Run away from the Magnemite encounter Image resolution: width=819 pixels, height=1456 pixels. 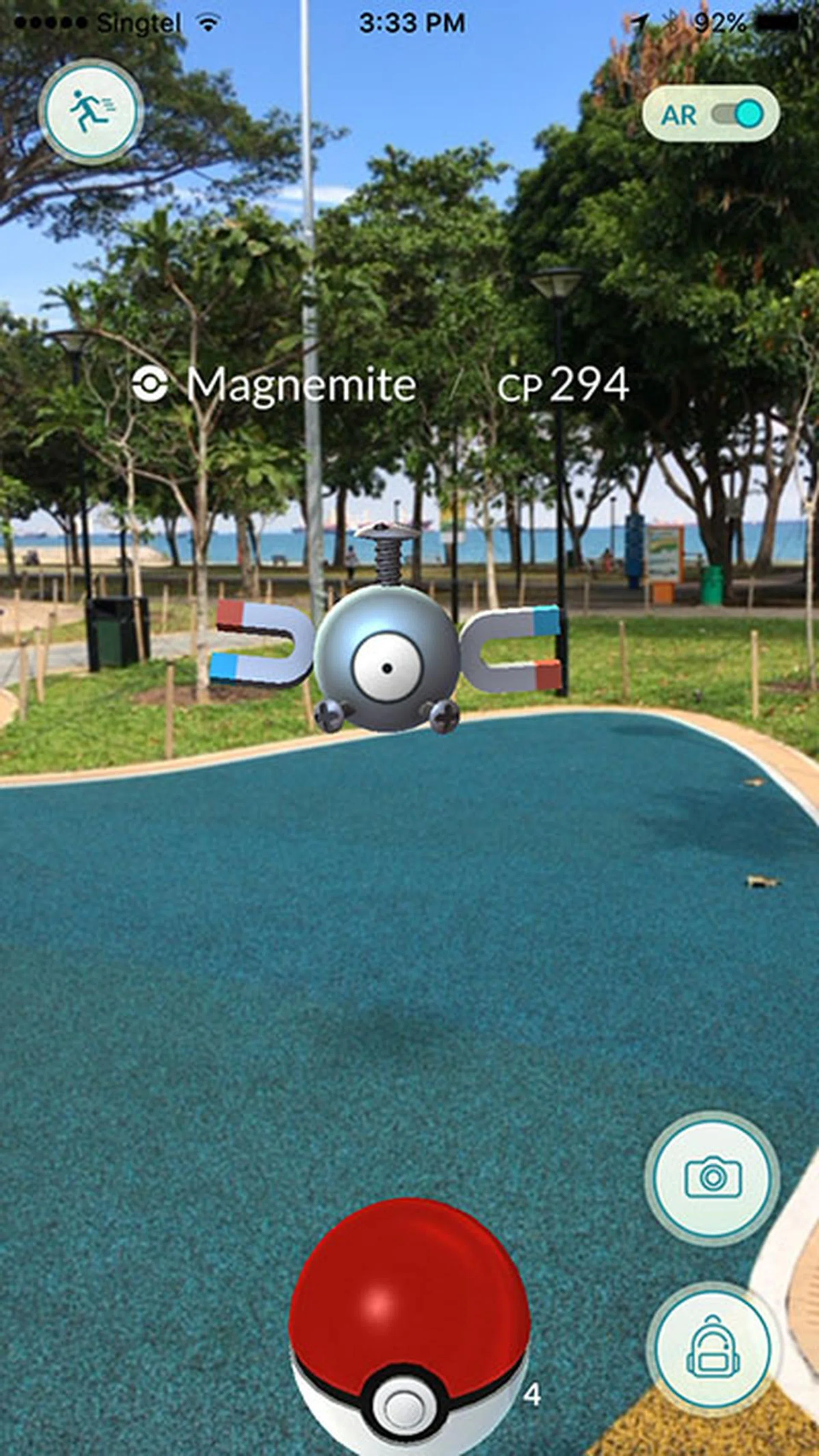pos(90,112)
